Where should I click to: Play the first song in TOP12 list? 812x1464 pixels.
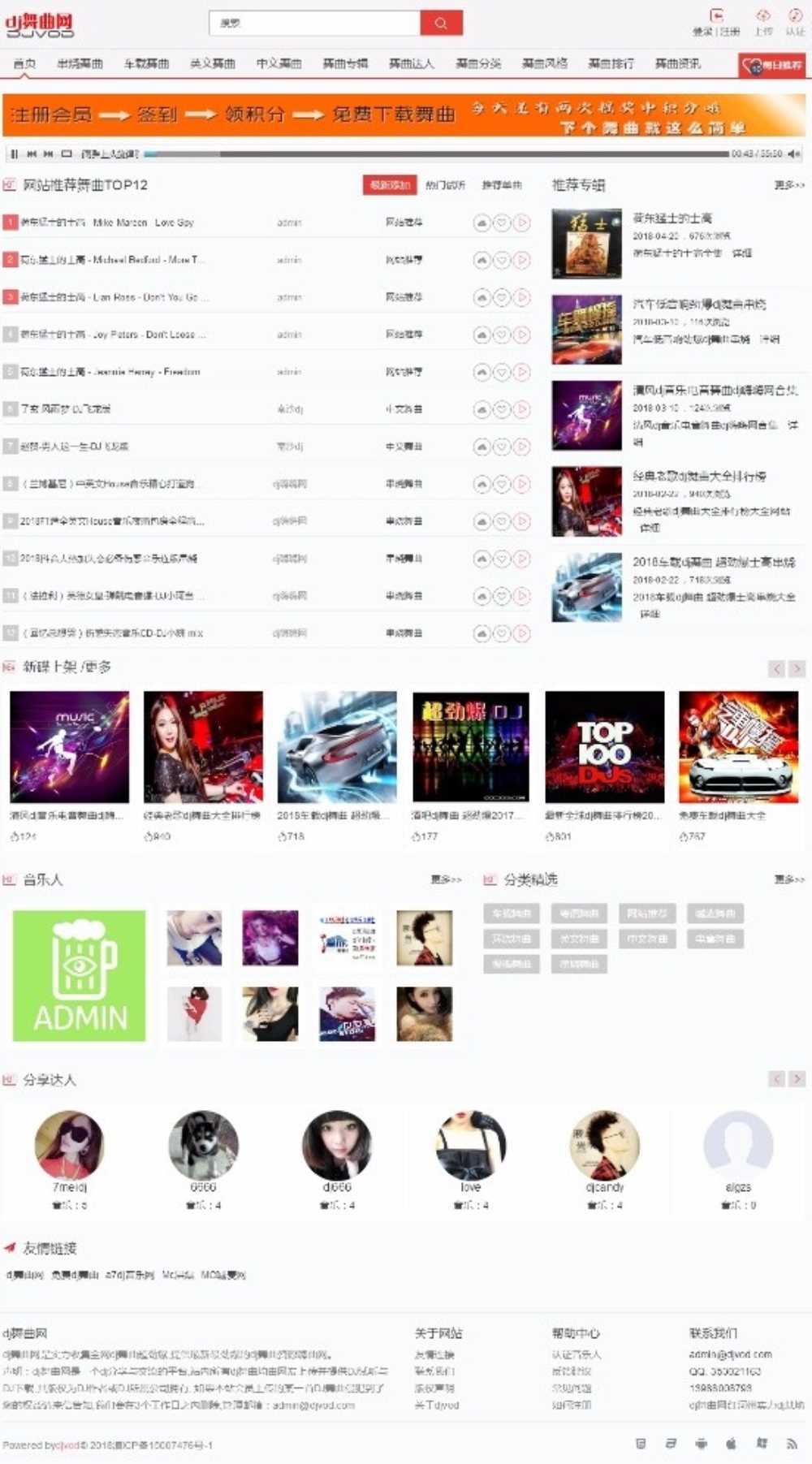click(x=522, y=222)
